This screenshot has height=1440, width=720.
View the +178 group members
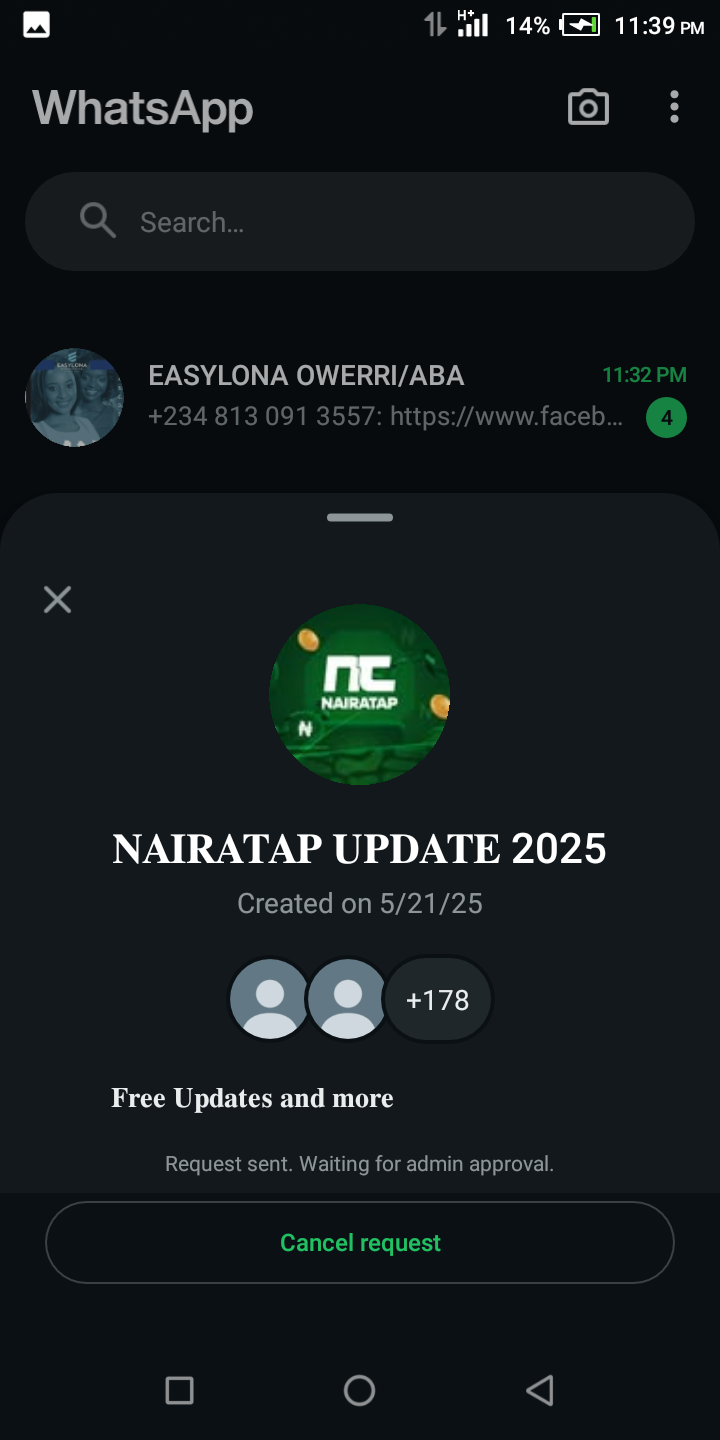438,1000
